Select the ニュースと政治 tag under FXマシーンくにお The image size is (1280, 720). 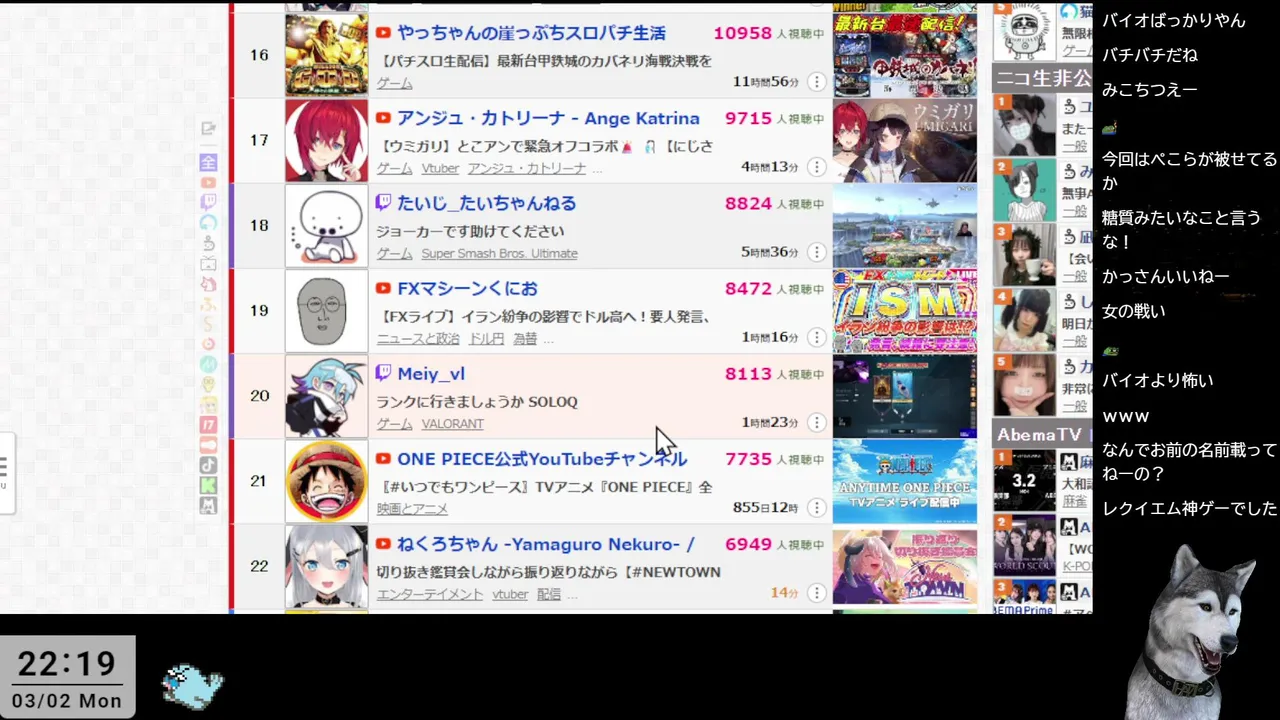pos(417,339)
